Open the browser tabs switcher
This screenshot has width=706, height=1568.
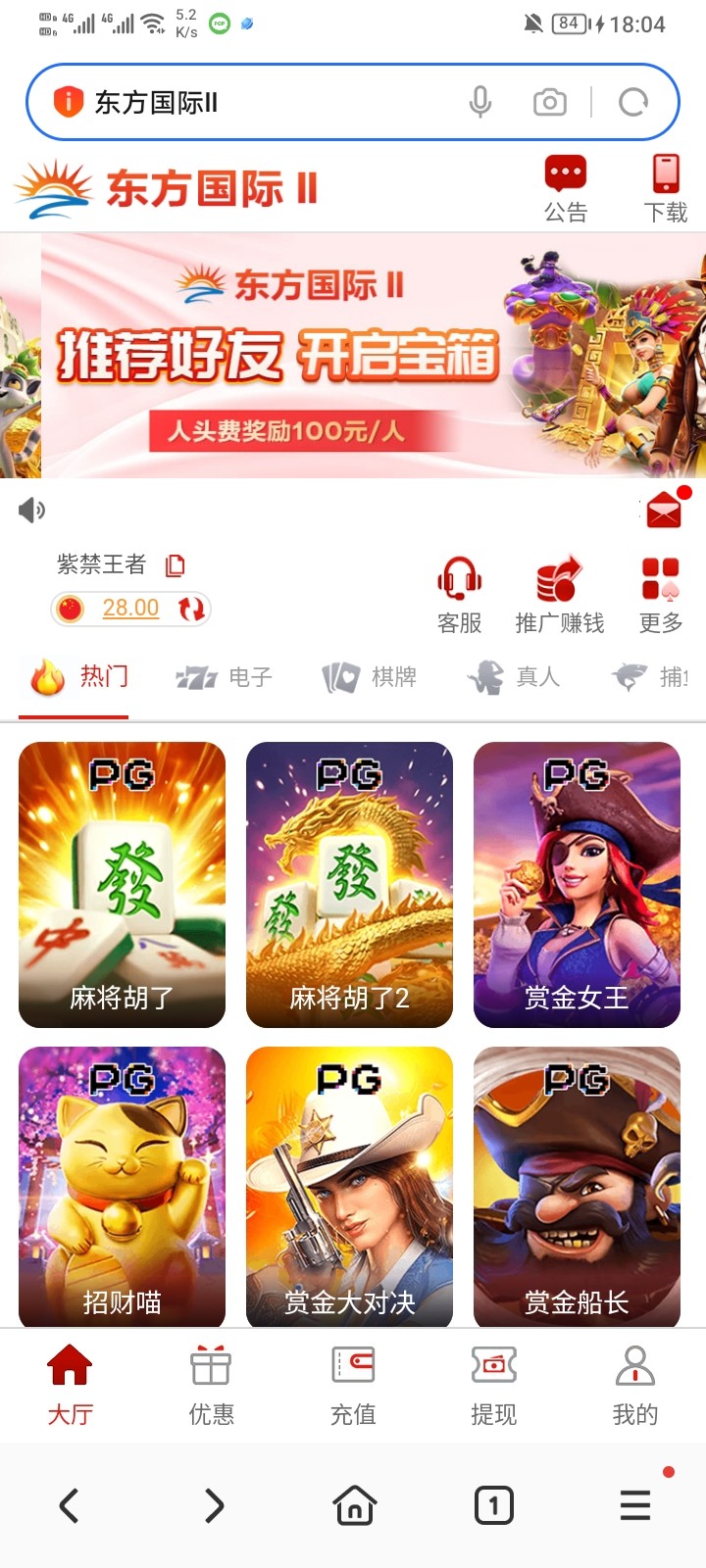(x=494, y=1505)
